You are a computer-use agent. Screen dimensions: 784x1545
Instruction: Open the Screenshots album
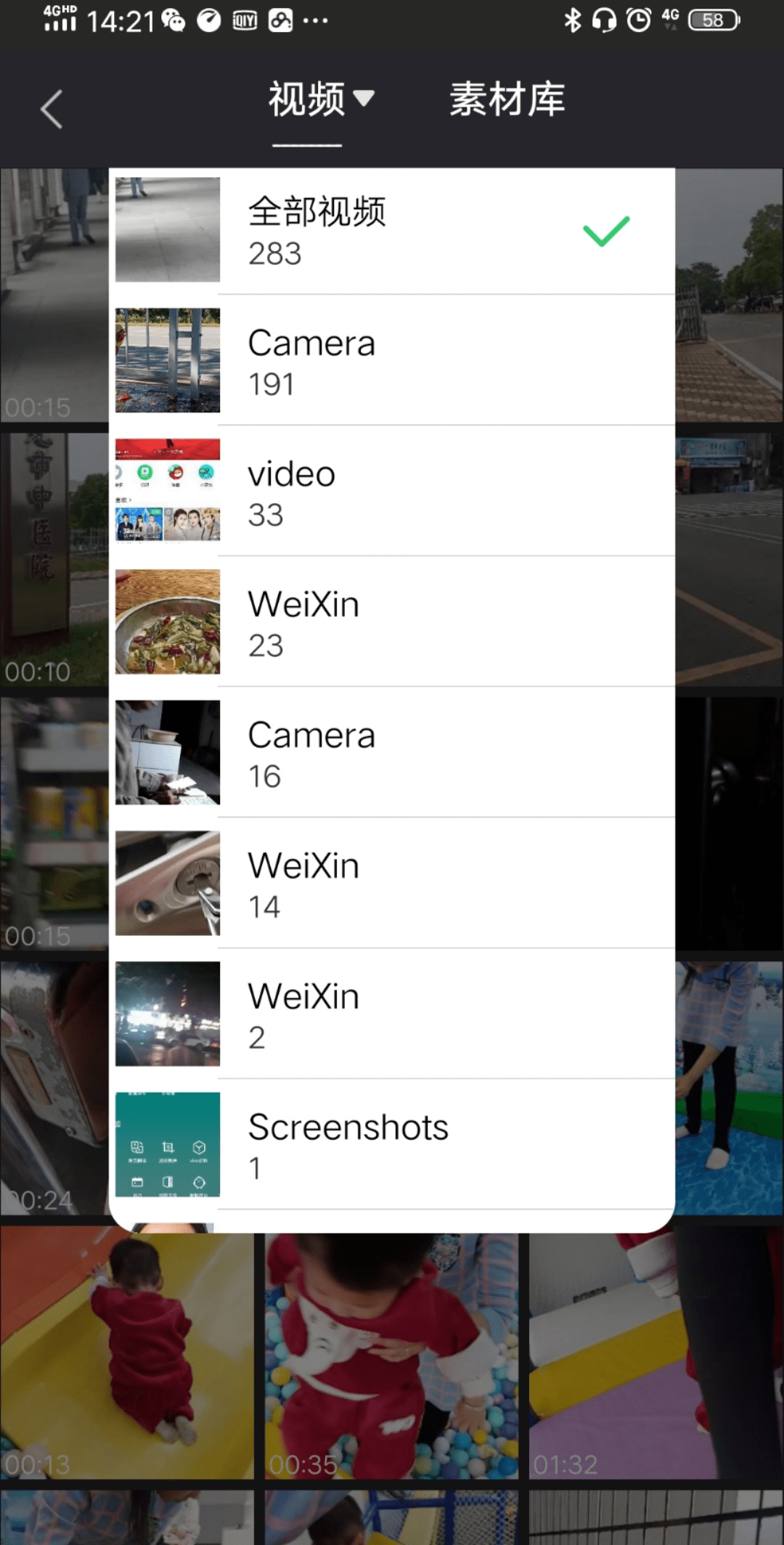point(392,1145)
